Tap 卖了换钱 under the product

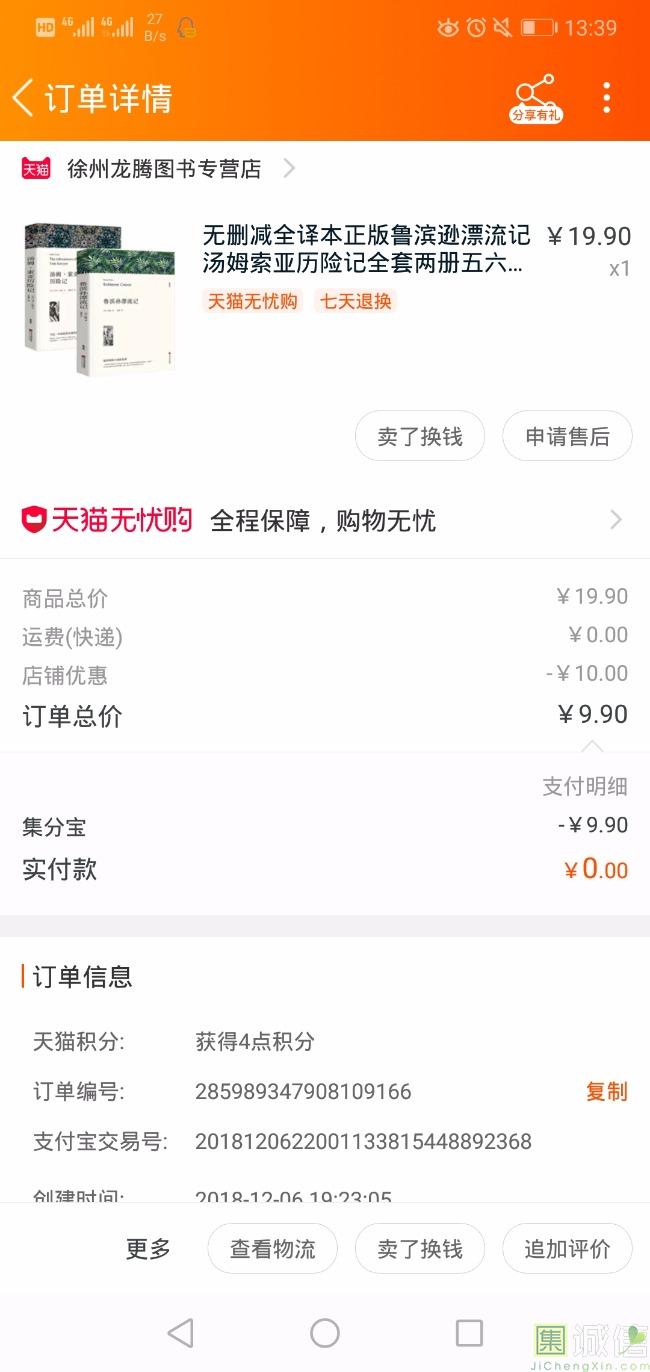point(420,436)
